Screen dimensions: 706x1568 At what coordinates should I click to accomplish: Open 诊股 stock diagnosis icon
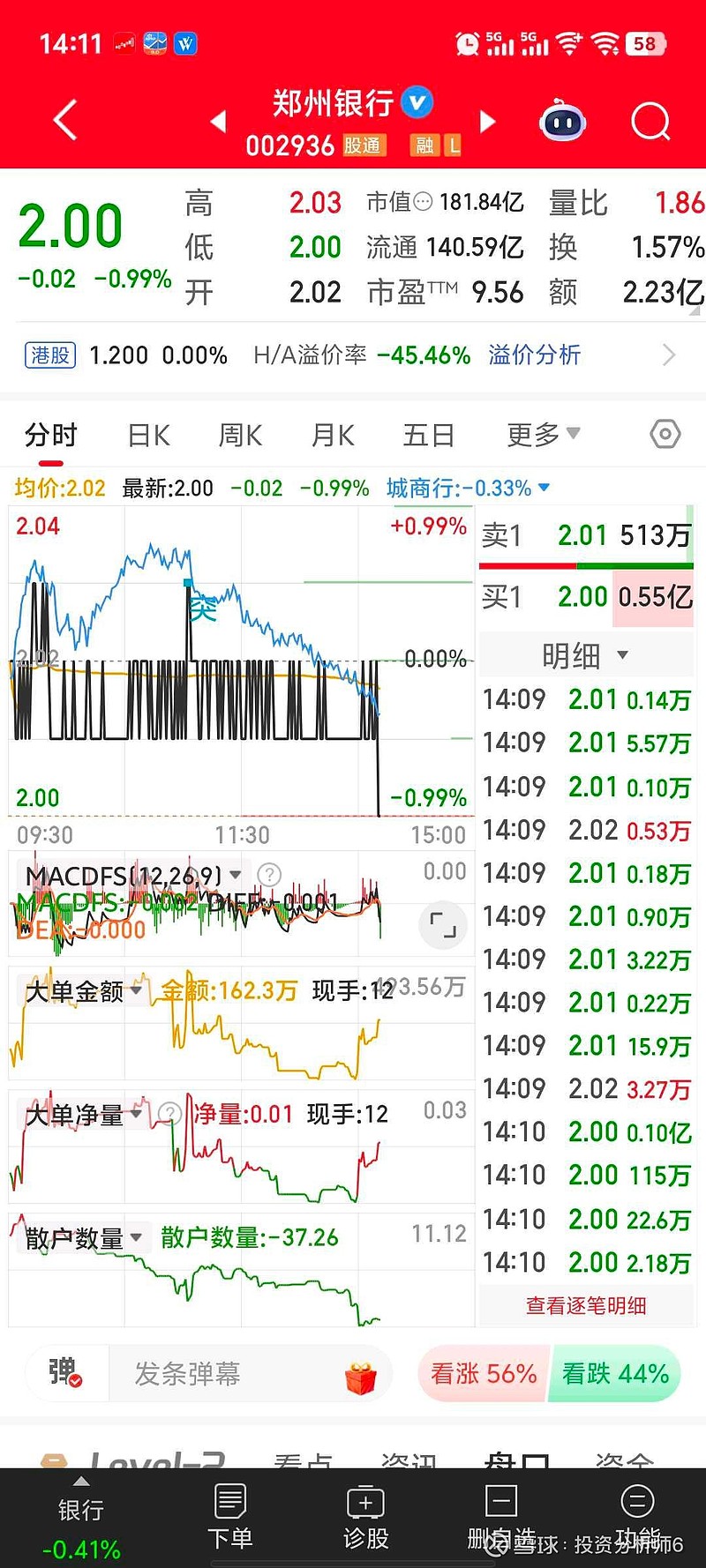[365, 1512]
